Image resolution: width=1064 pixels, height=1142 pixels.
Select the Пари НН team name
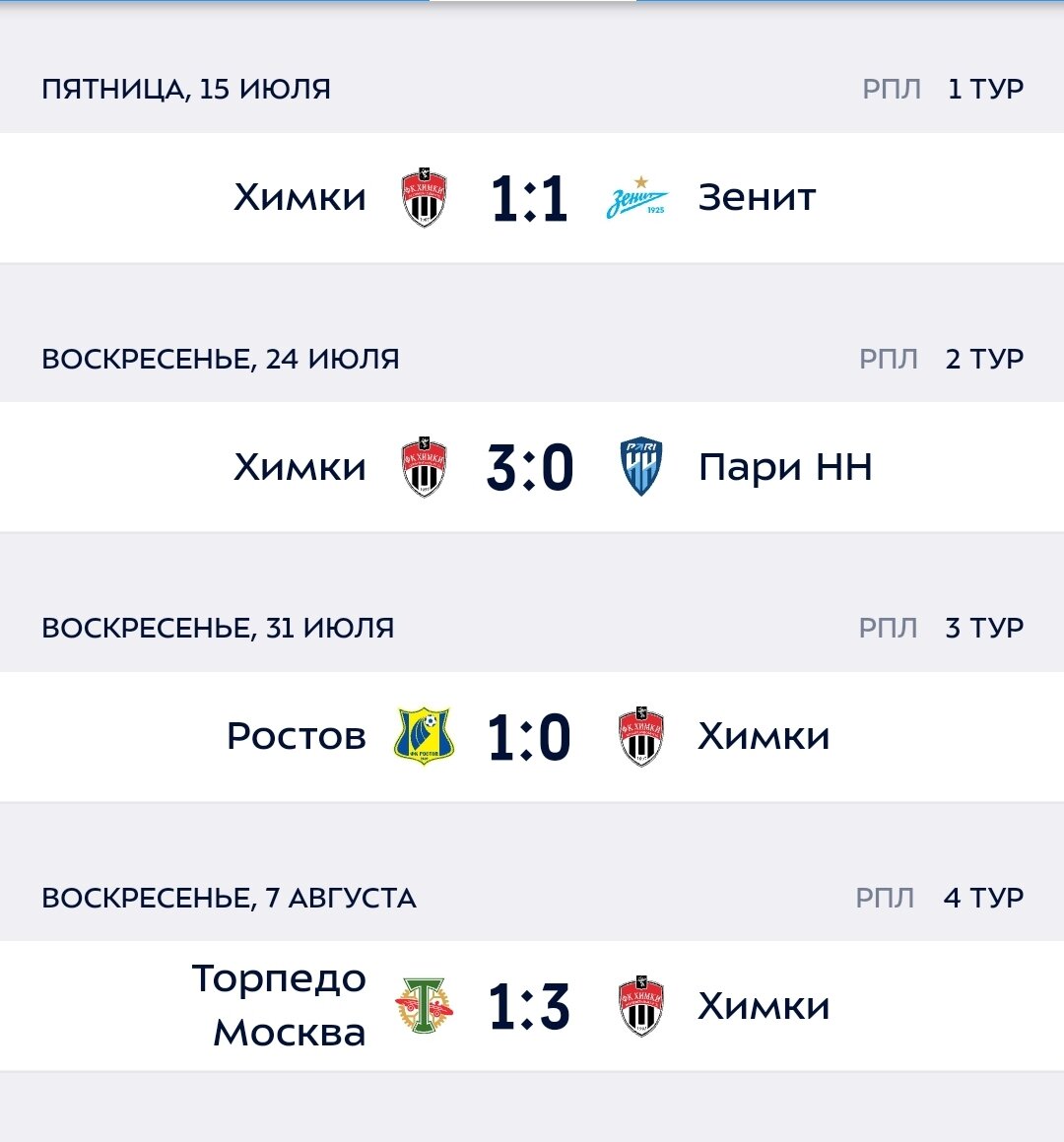785,467
